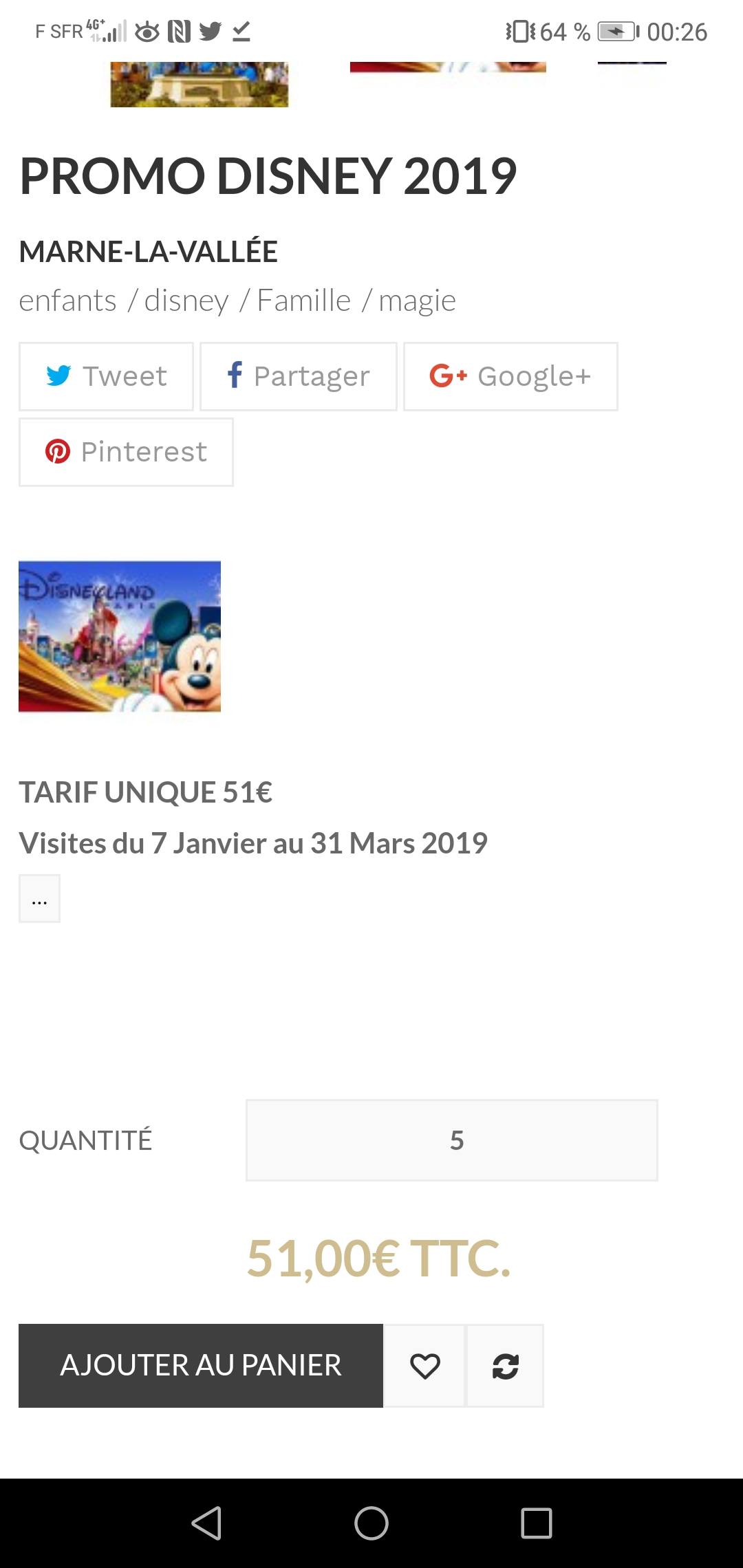Return to the home screen
The width and height of the screenshot is (743, 1568).
[x=371, y=1523]
